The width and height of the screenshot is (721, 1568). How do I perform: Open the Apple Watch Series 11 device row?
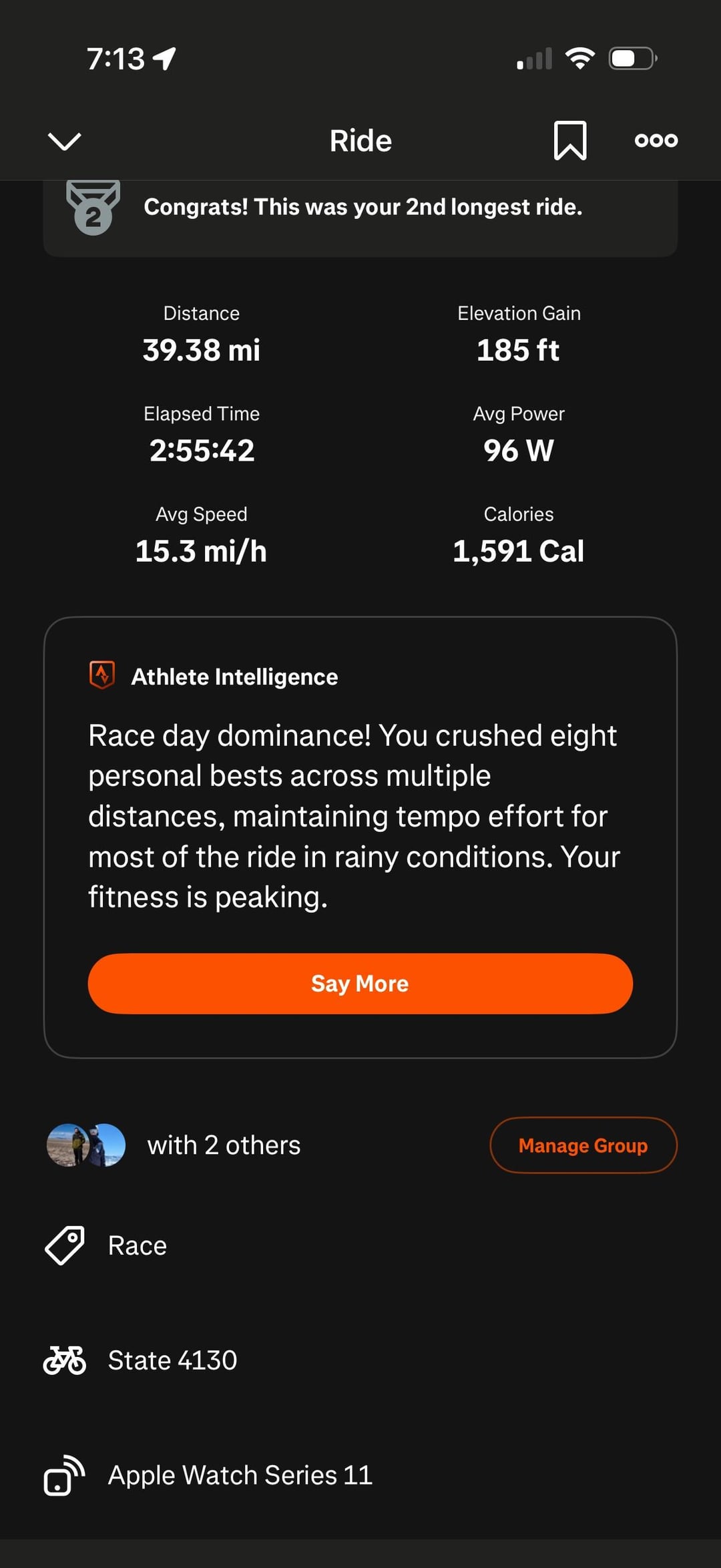(x=240, y=1475)
